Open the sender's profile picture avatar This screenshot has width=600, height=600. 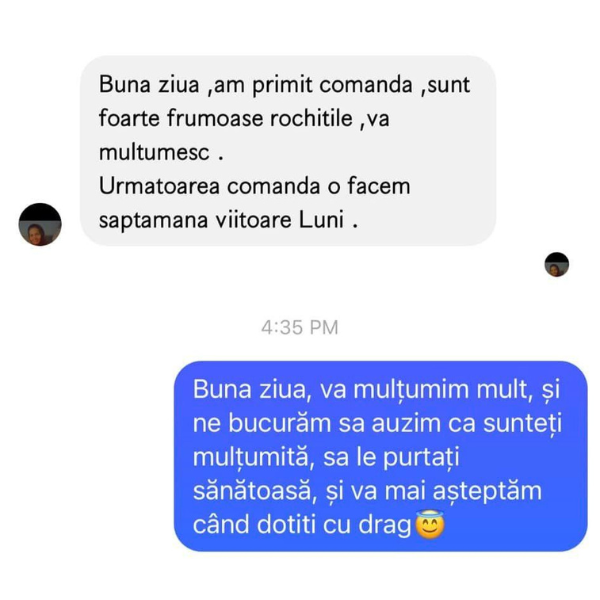pyautogui.click(x=40, y=224)
